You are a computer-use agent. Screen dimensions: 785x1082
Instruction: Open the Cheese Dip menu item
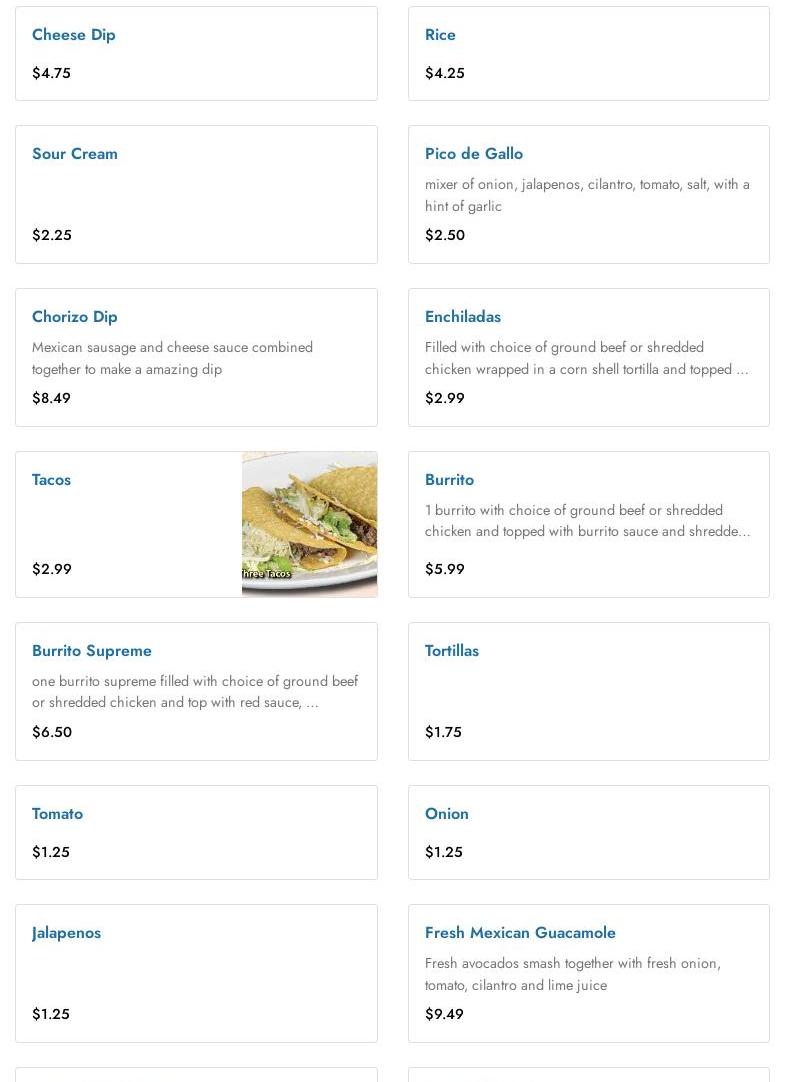click(196, 54)
